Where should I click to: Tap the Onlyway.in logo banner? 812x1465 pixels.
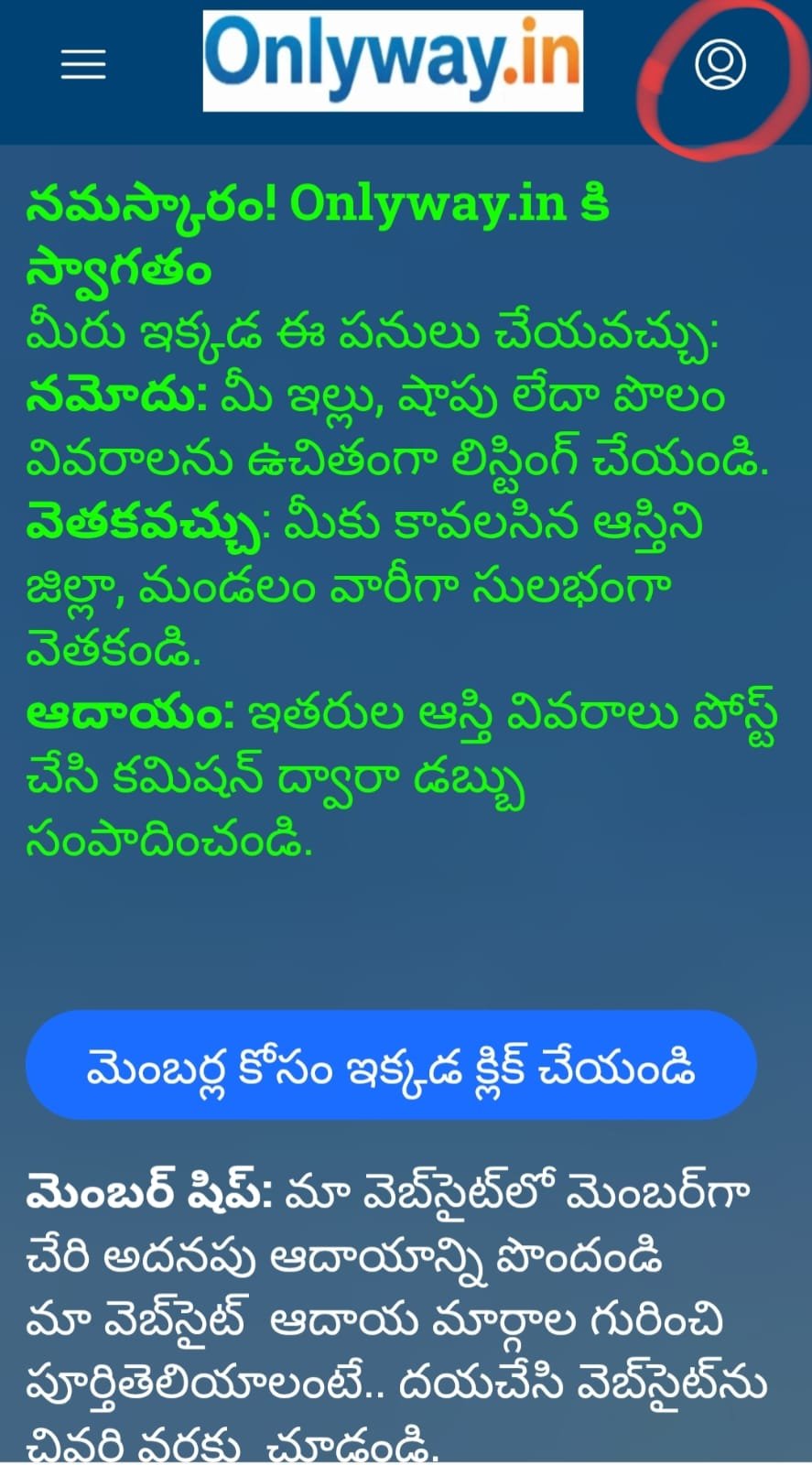(393, 60)
